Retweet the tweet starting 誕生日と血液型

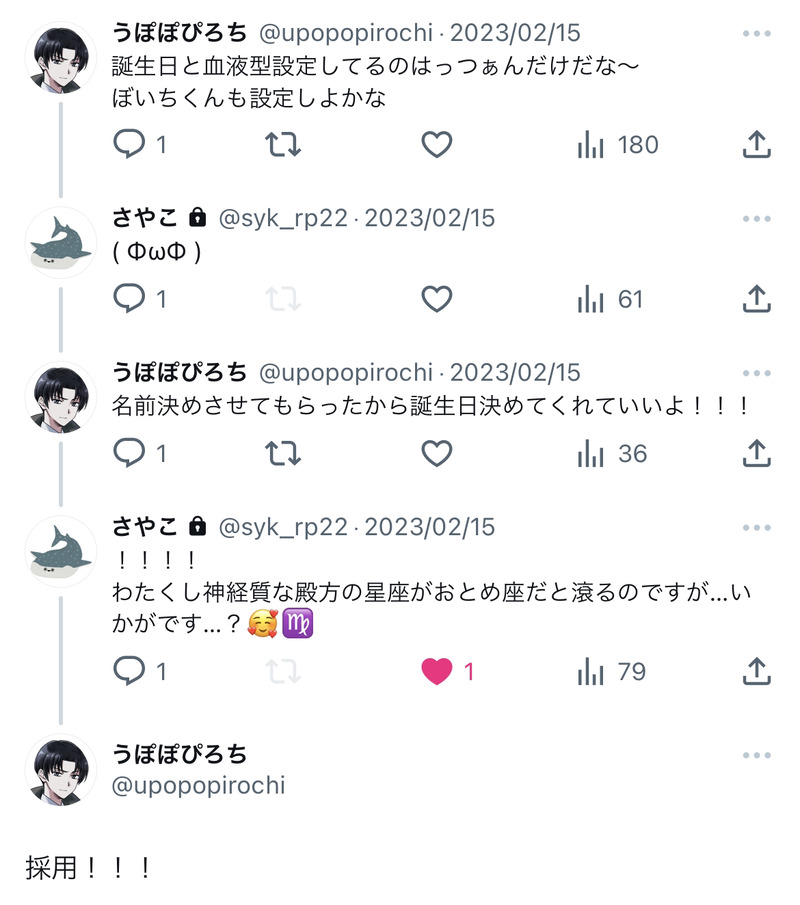pyautogui.click(x=283, y=145)
